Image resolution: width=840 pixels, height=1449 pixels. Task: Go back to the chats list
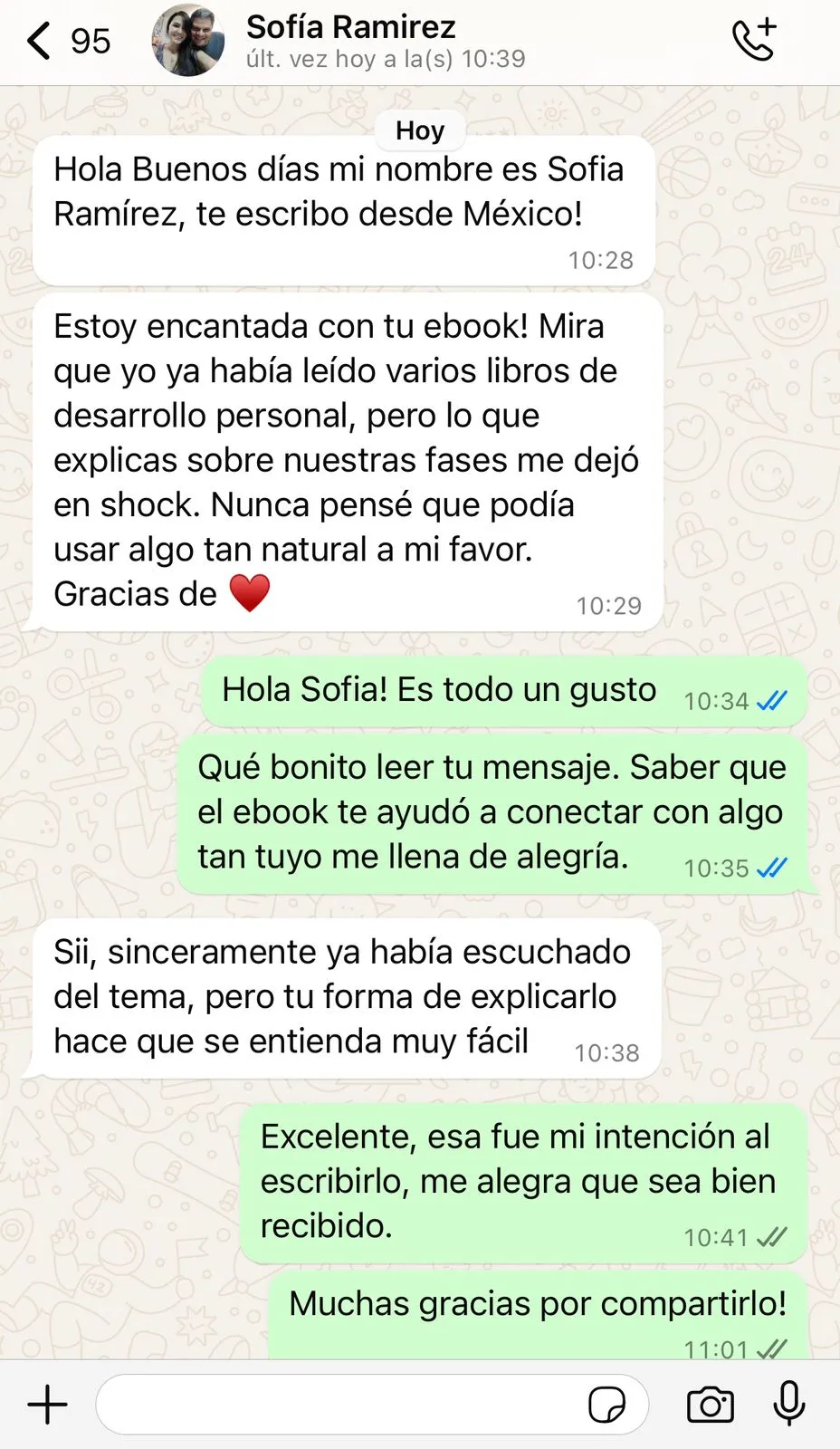(x=41, y=42)
